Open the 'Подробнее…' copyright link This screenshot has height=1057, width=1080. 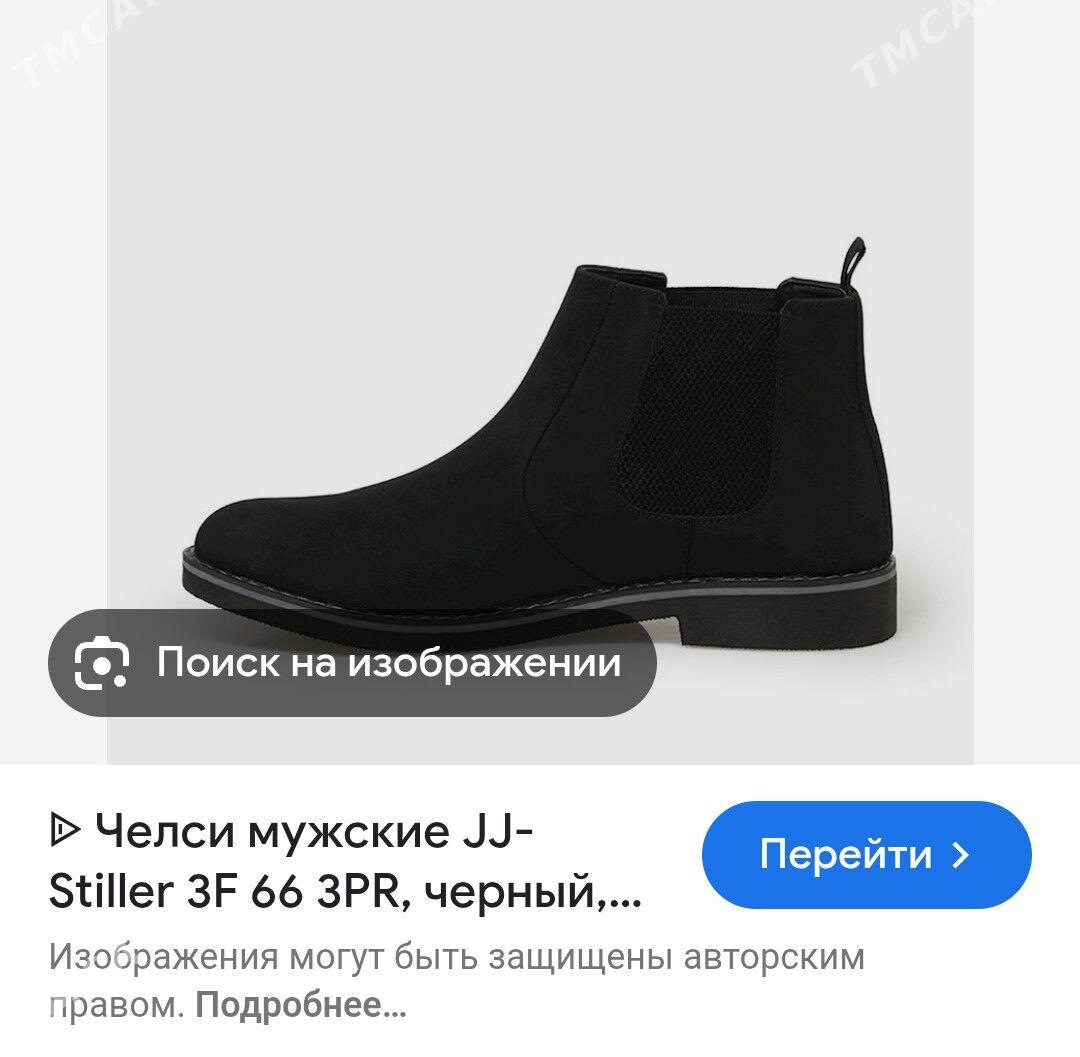tap(300, 1005)
